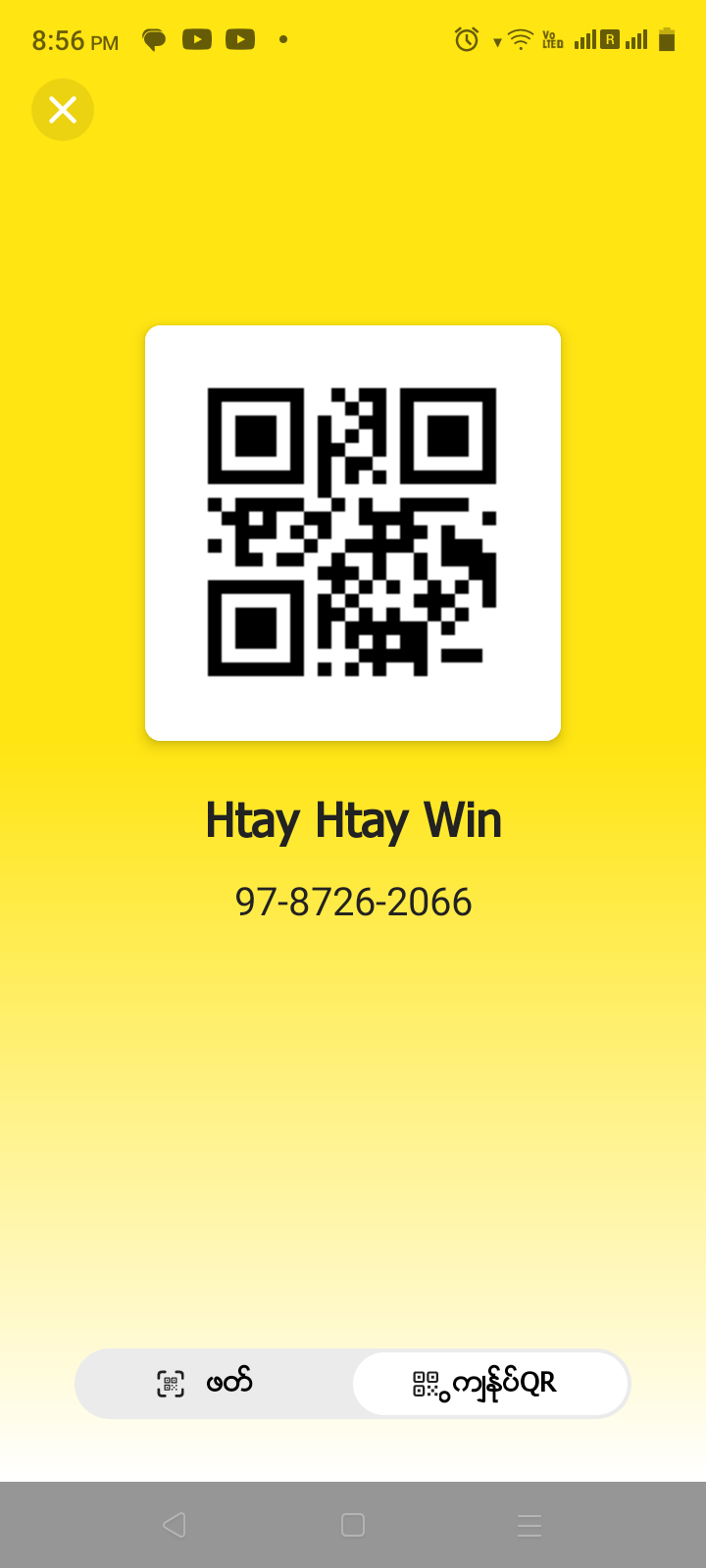Close the QR code screen
The width and height of the screenshot is (706, 1568).
click(63, 110)
